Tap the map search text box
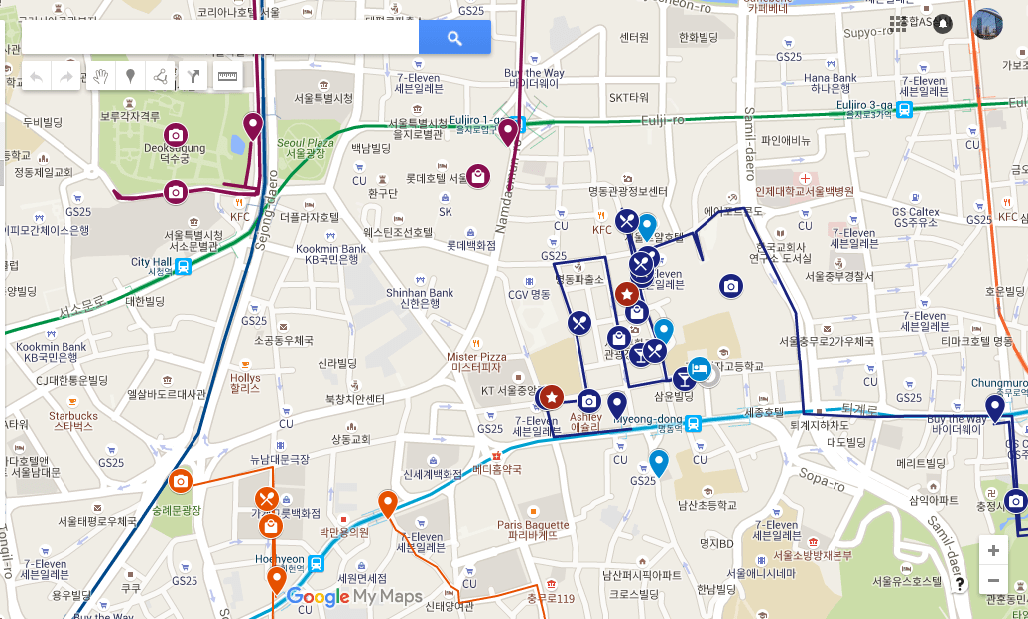The width and height of the screenshot is (1028, 619). click(220, 38)
